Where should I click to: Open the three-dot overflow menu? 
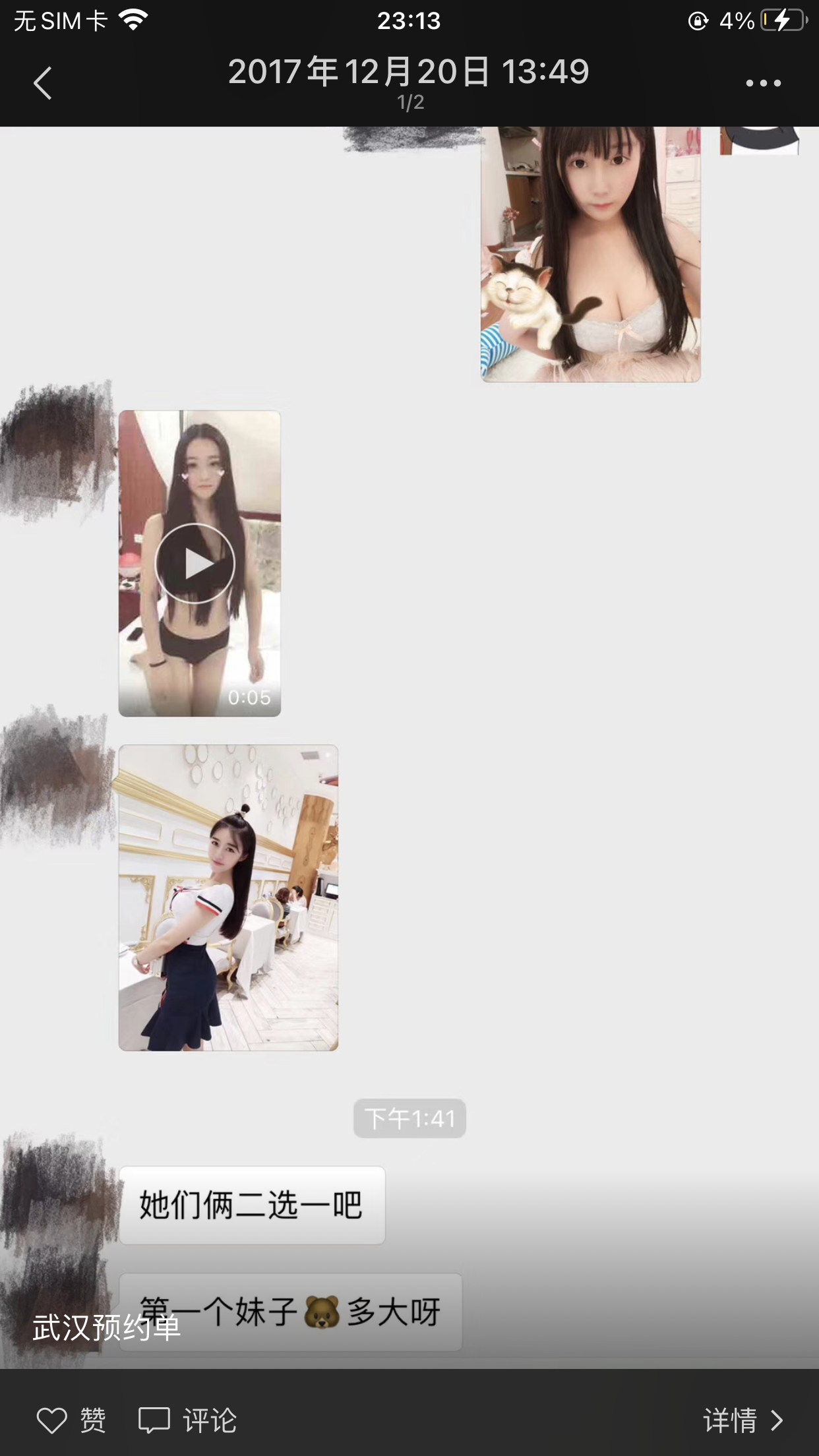(763, 83)
